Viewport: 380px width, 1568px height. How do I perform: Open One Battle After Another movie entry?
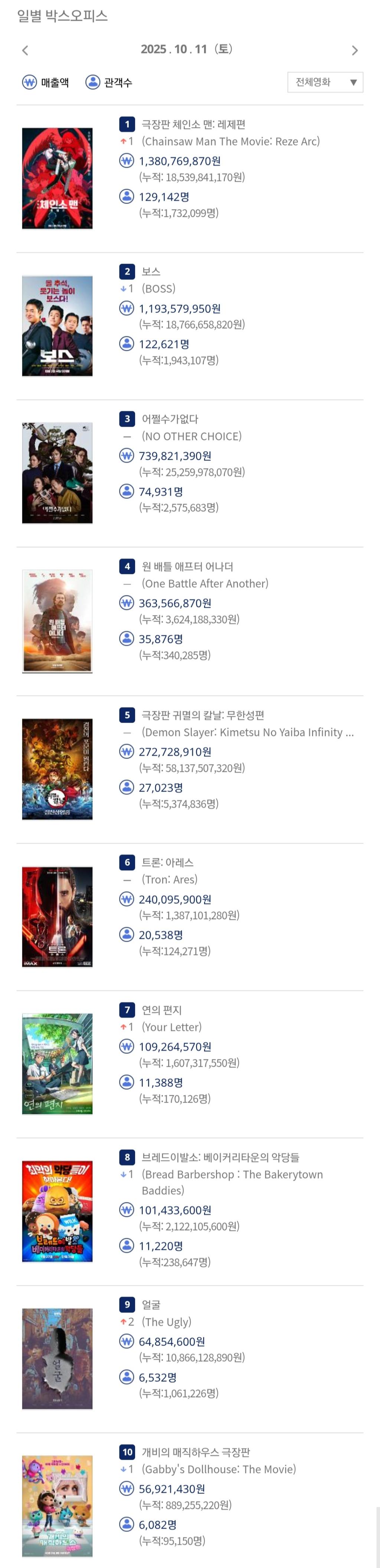point(187,567)
